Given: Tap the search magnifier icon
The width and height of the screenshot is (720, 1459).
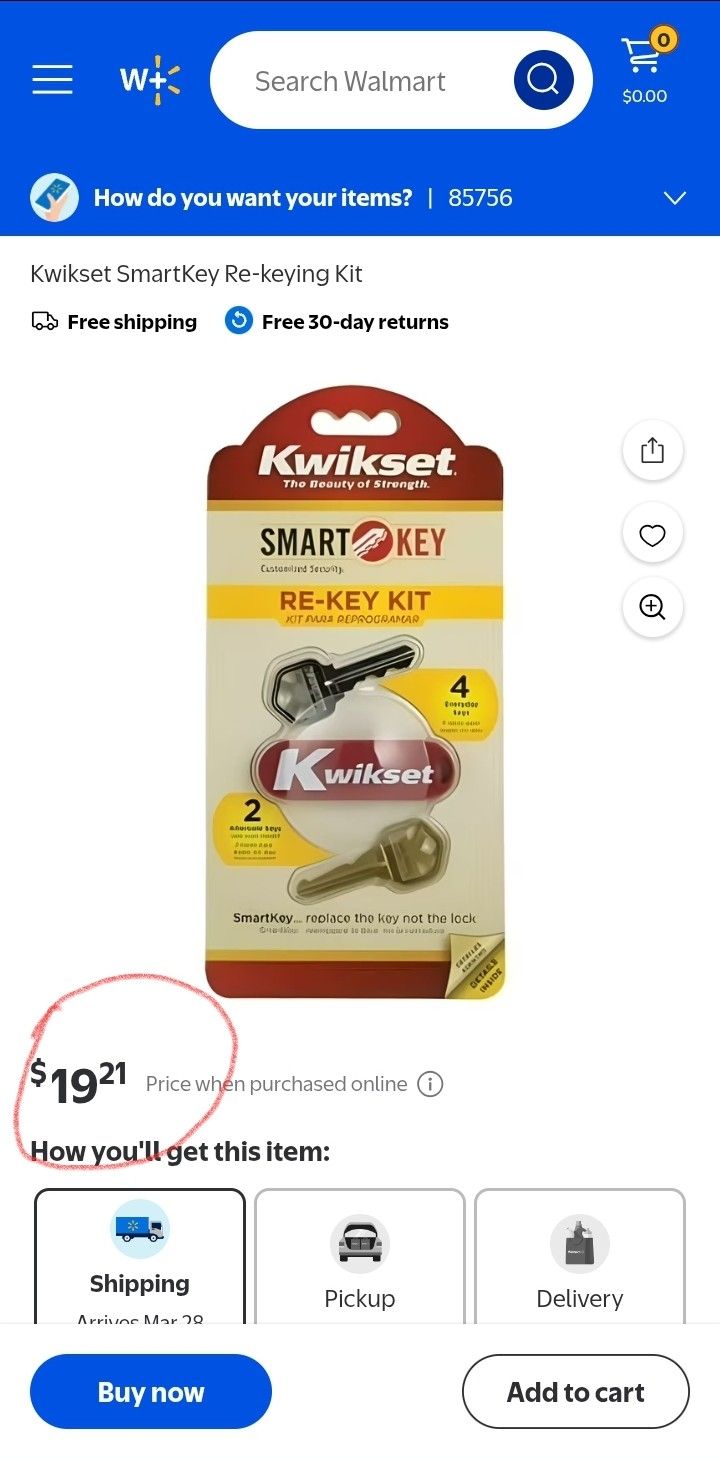Looking at the screenshot, I should (543, 80).
